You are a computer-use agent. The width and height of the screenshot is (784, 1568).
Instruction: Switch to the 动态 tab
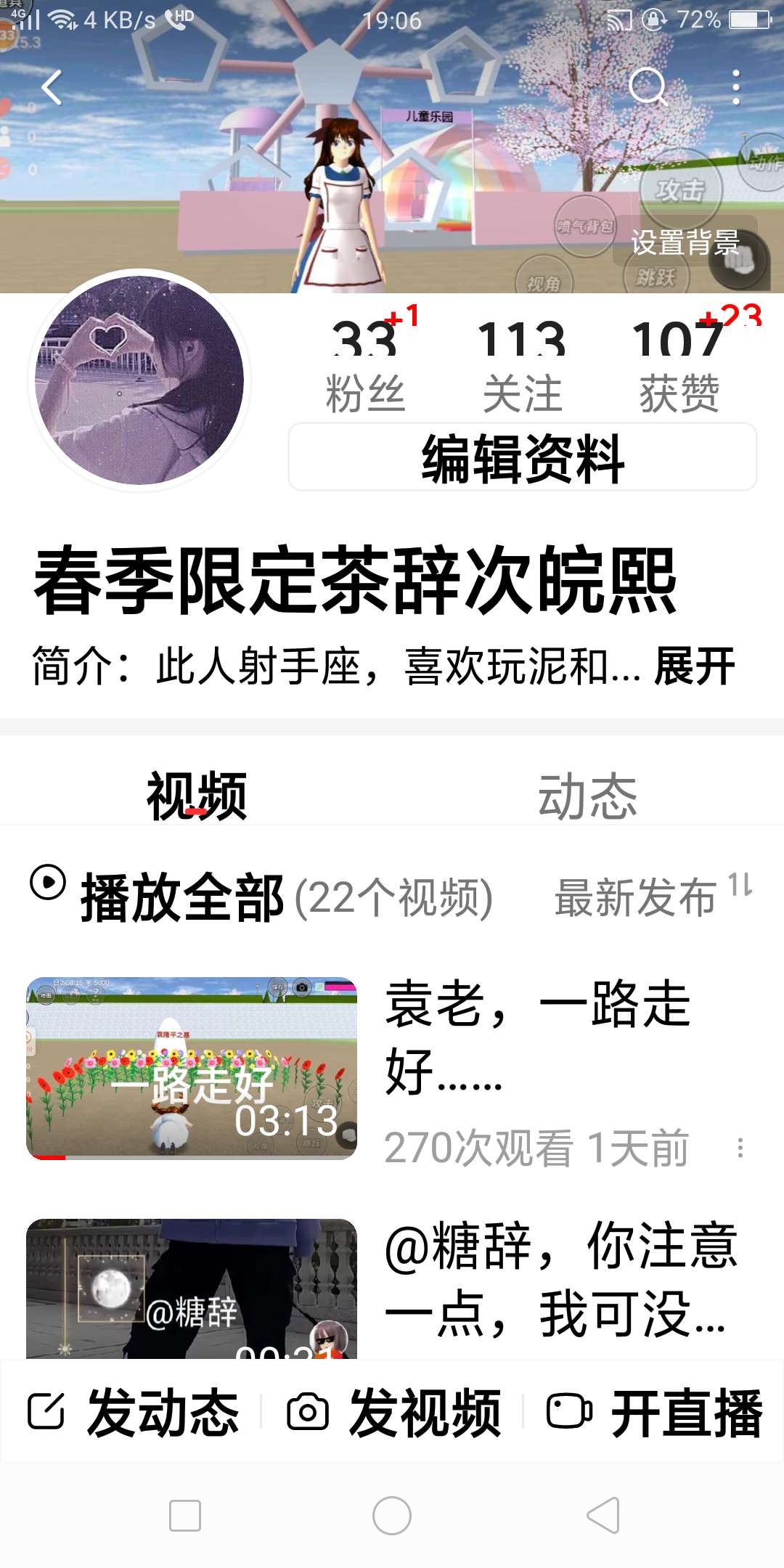587,796
